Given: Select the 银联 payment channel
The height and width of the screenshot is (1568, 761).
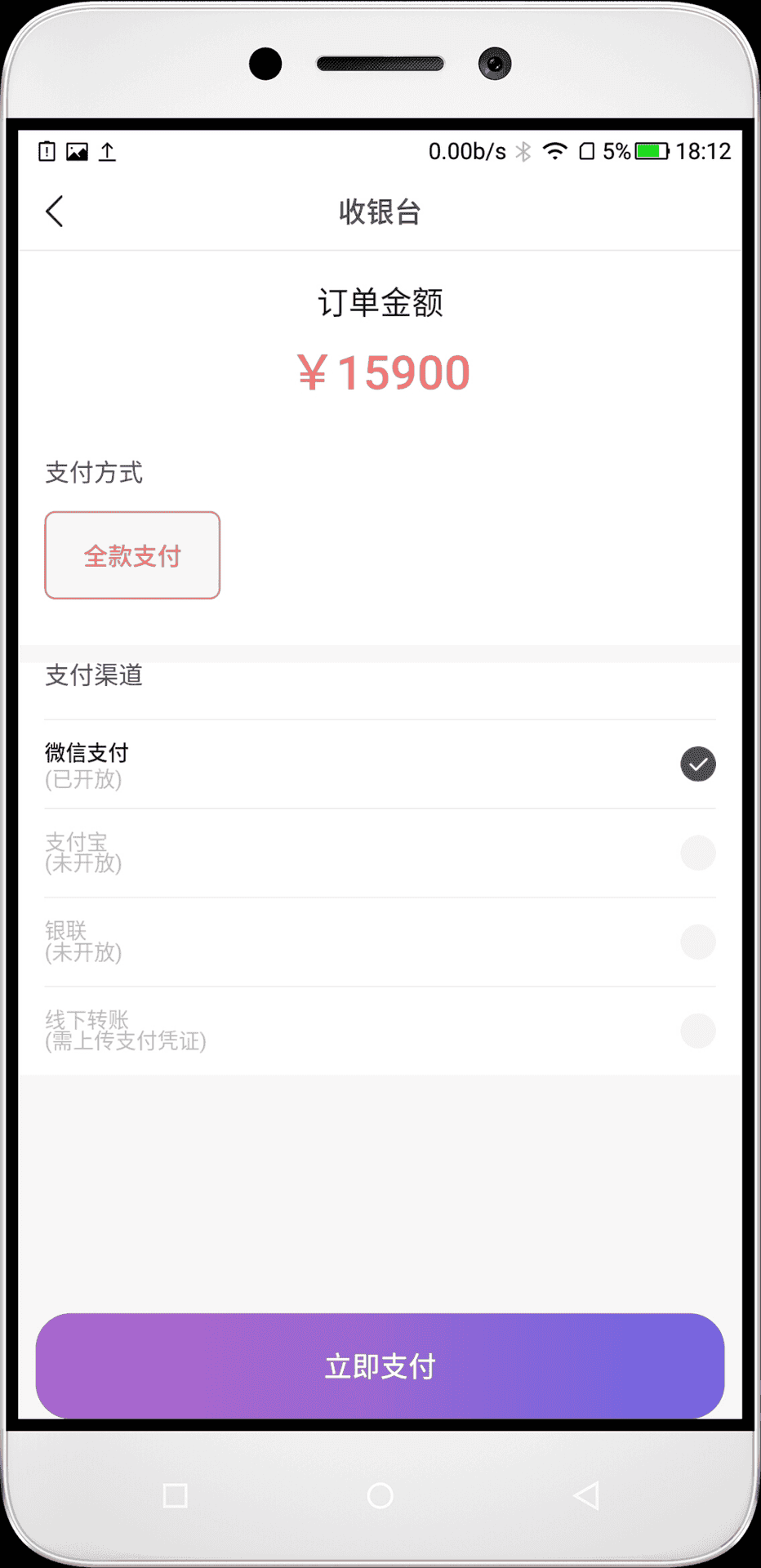Looking at the screenshot, I should tap(380, 942).
